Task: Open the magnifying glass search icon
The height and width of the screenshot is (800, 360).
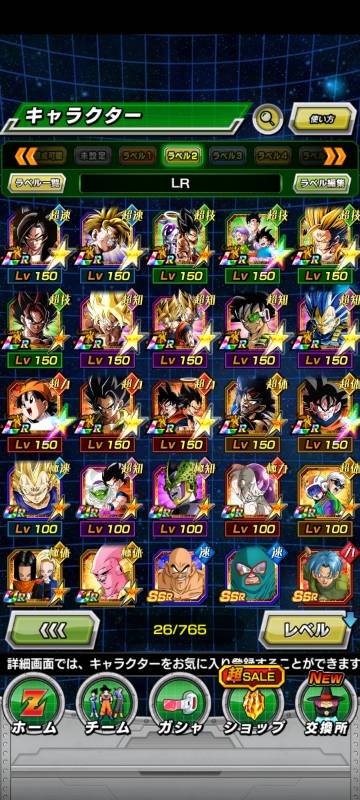Action: (x=267, y=119)
